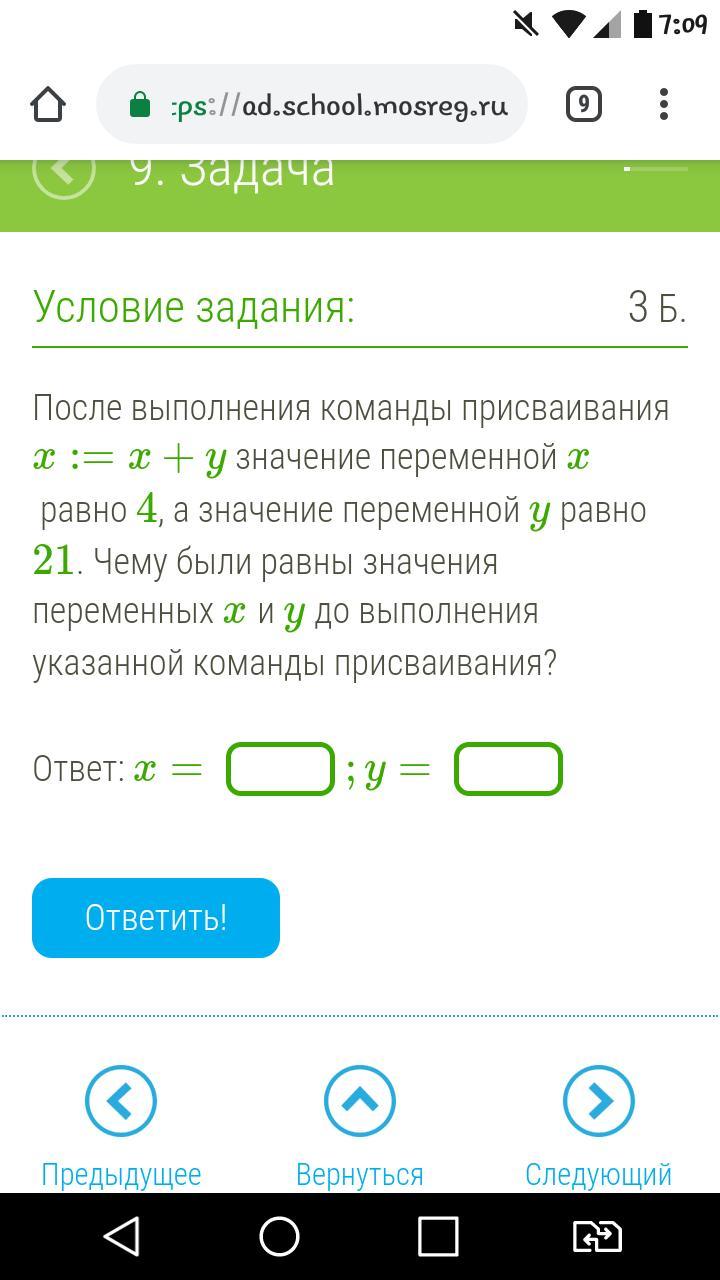Open the tab switcher showing 9 tabs

[584, 105]
